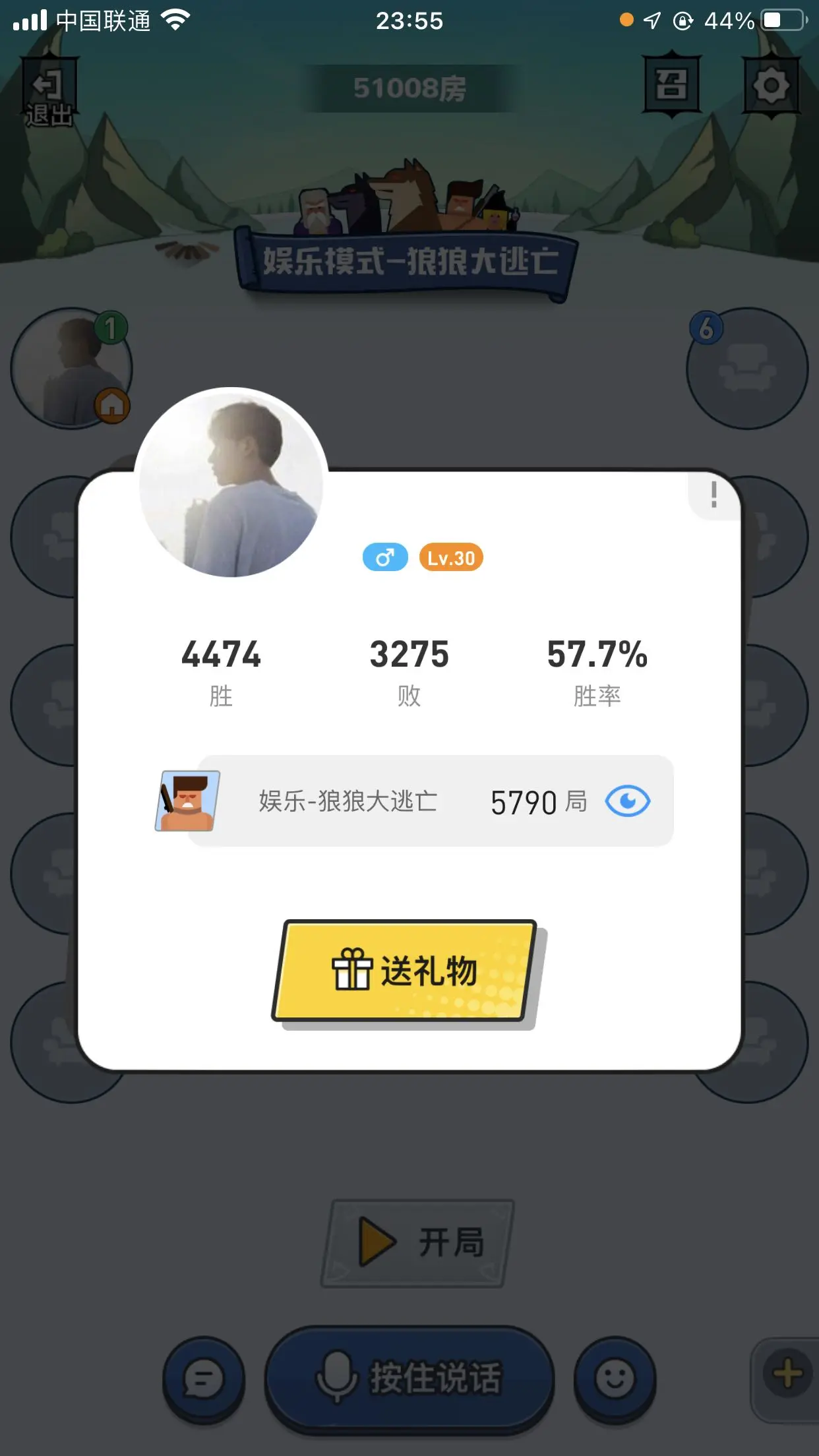819x1456 pixels.
Task: Open the settings gear icon
Action: pos(771,86)
